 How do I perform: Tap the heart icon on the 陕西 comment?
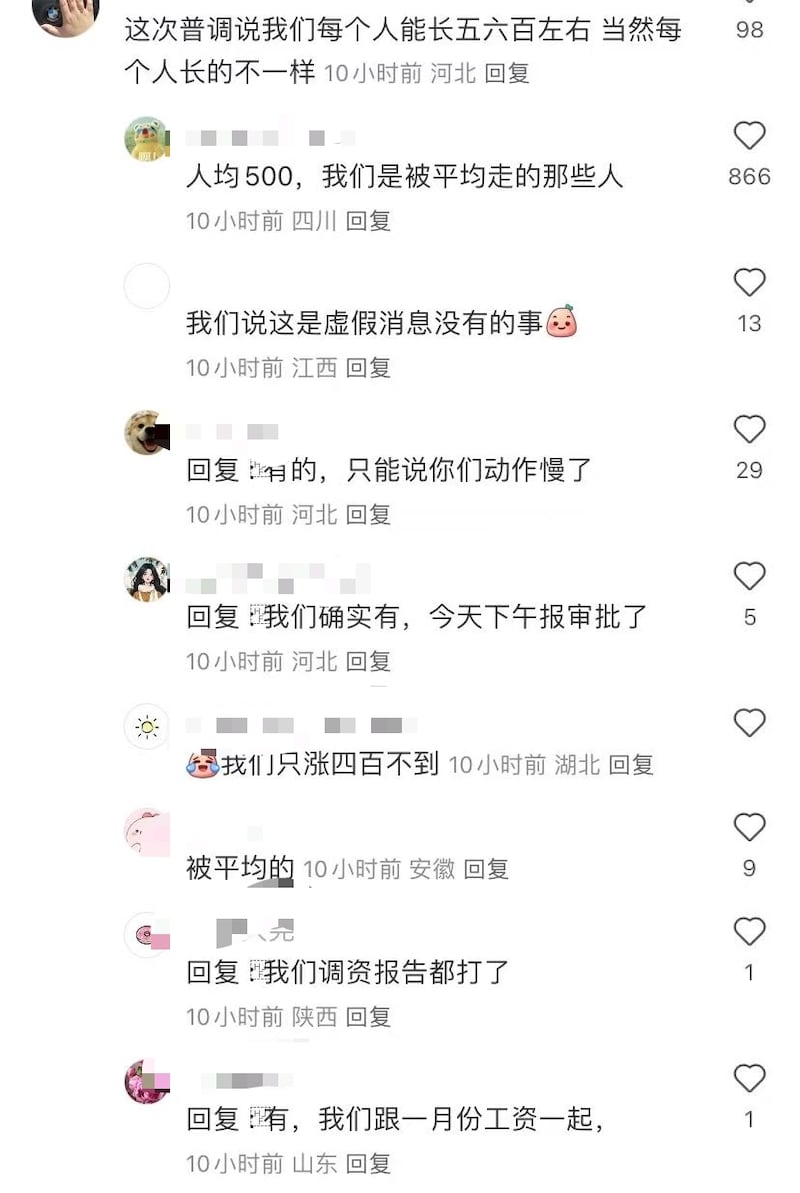tap(749, 930)
